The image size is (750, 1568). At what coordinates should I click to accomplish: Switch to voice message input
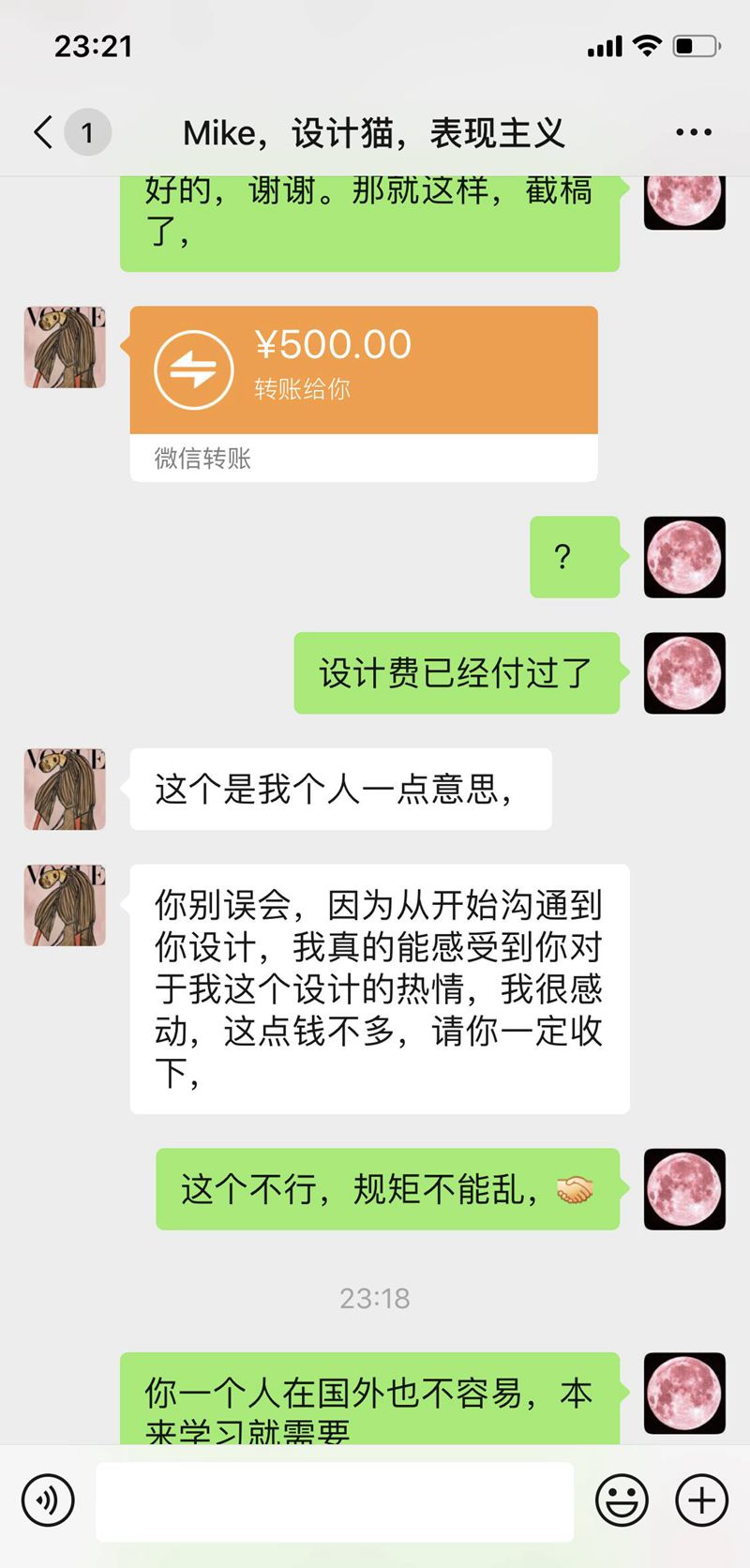tap(48, 1500)
